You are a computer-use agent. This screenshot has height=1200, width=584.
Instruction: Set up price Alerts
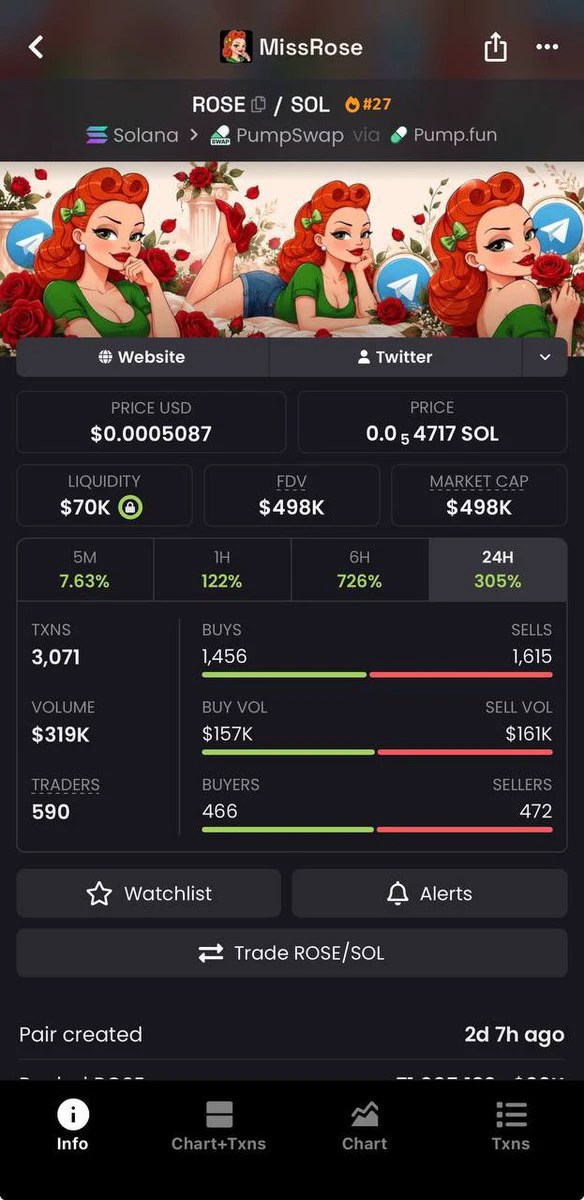point(429,894)
